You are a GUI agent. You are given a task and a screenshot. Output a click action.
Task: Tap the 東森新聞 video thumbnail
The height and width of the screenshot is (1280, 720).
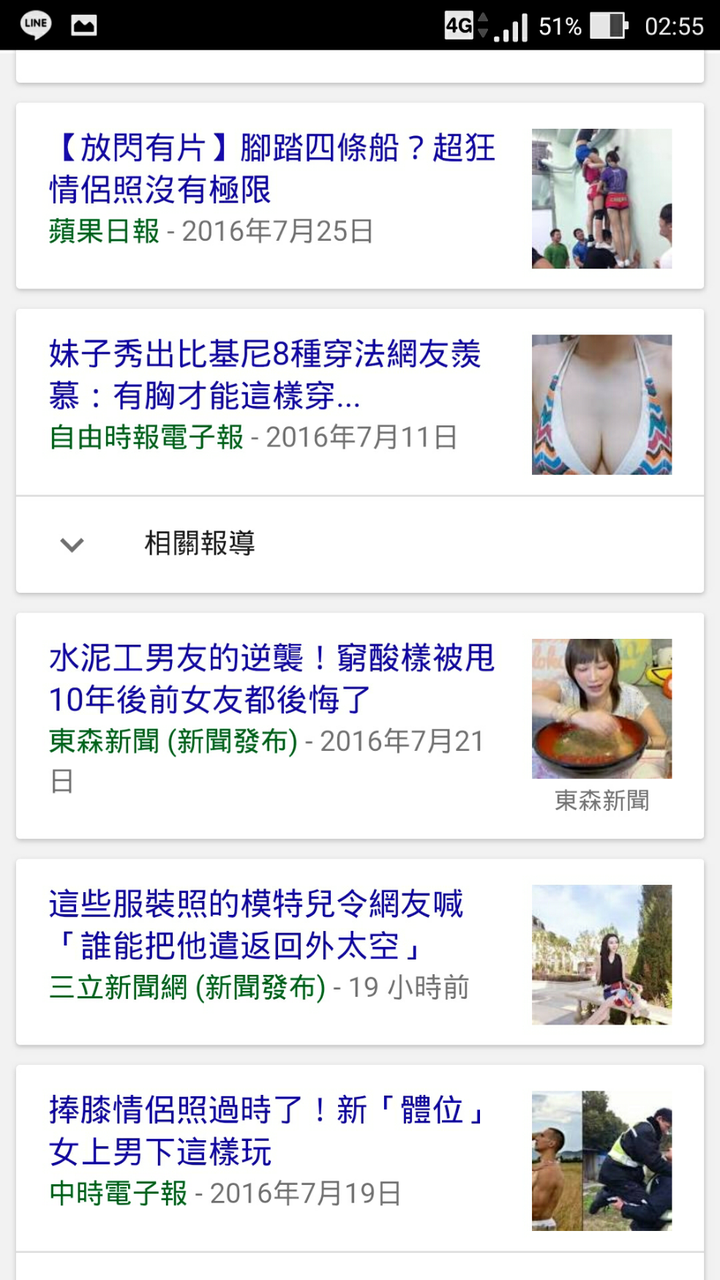pos(601,708)
